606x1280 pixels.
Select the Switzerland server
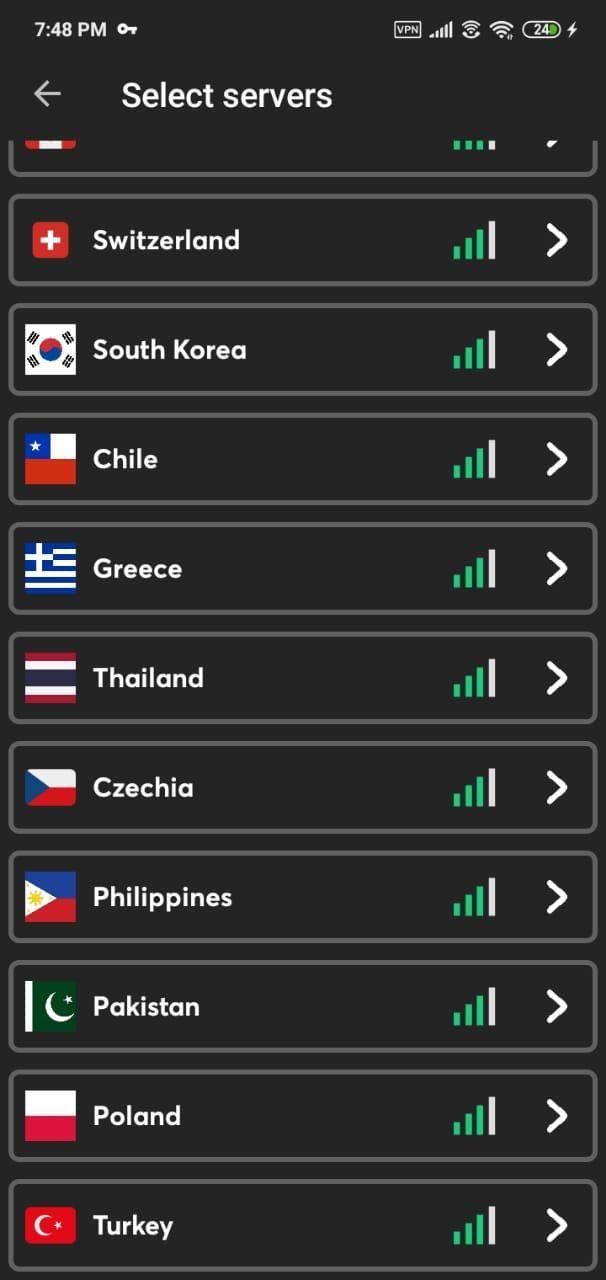point(302,240)
